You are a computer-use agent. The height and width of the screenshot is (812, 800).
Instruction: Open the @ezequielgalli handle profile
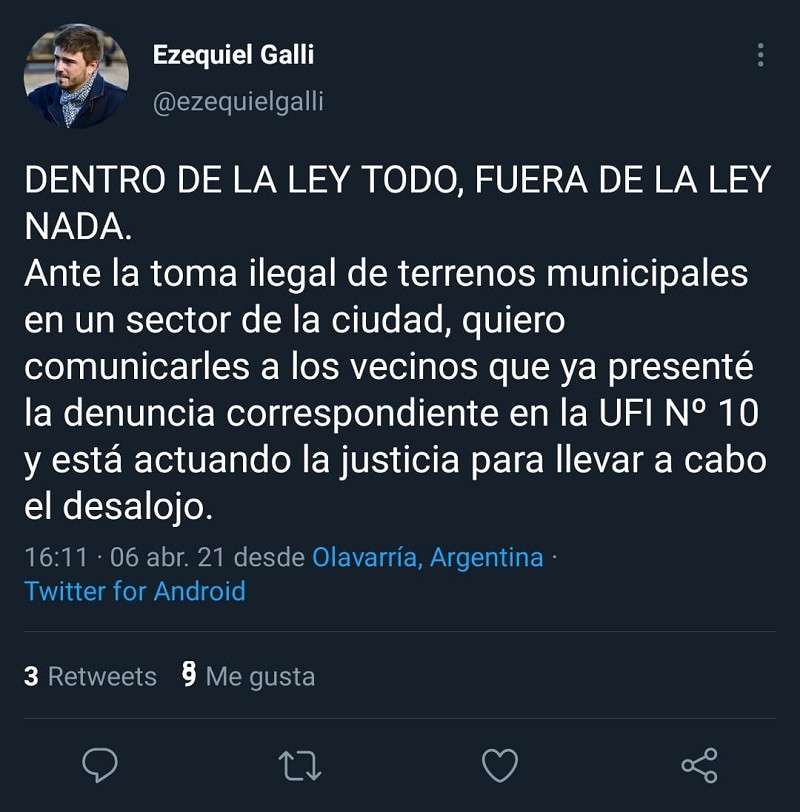pos(238,102)
